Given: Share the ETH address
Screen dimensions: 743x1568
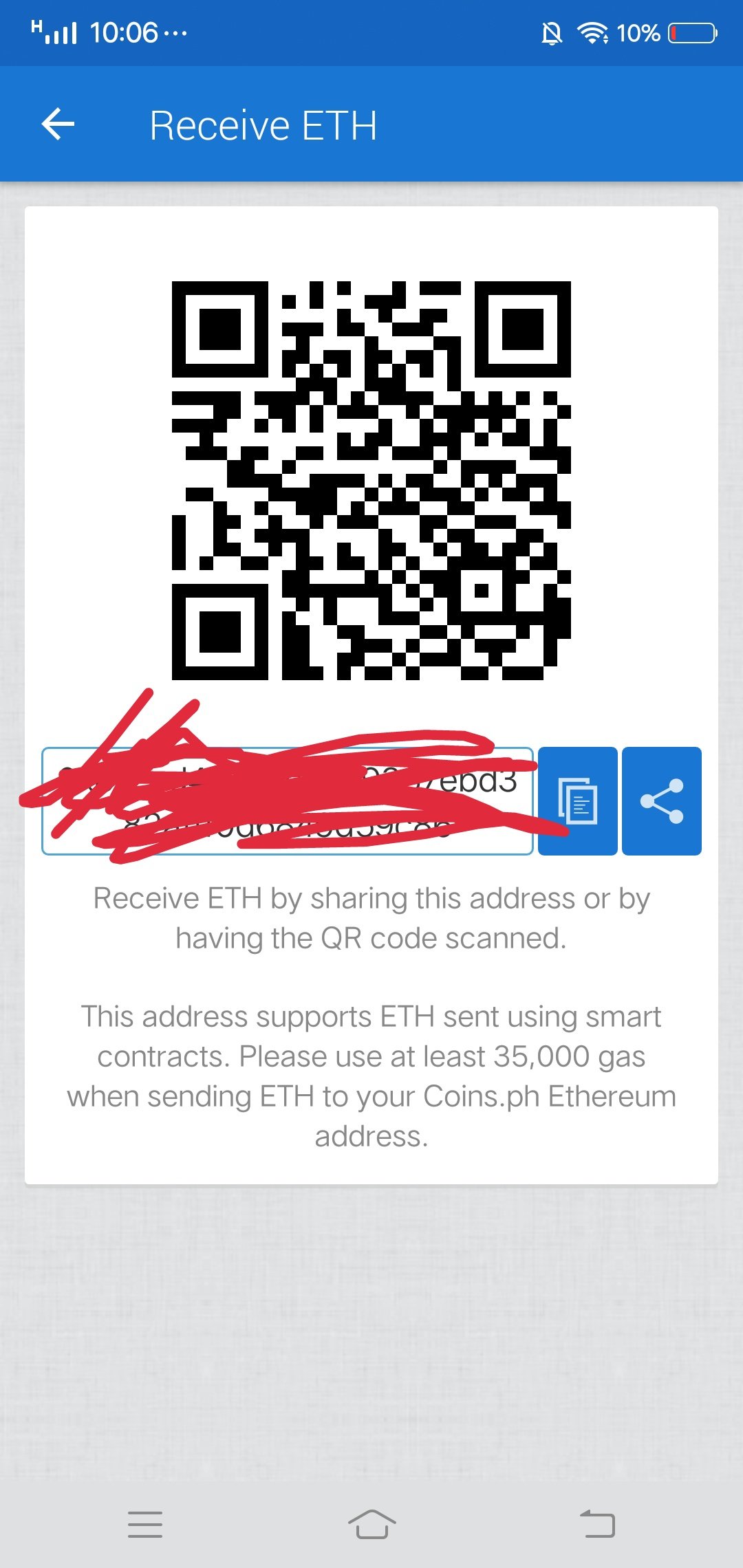Looking at the screenshot, I should click(x=662, y=801).
